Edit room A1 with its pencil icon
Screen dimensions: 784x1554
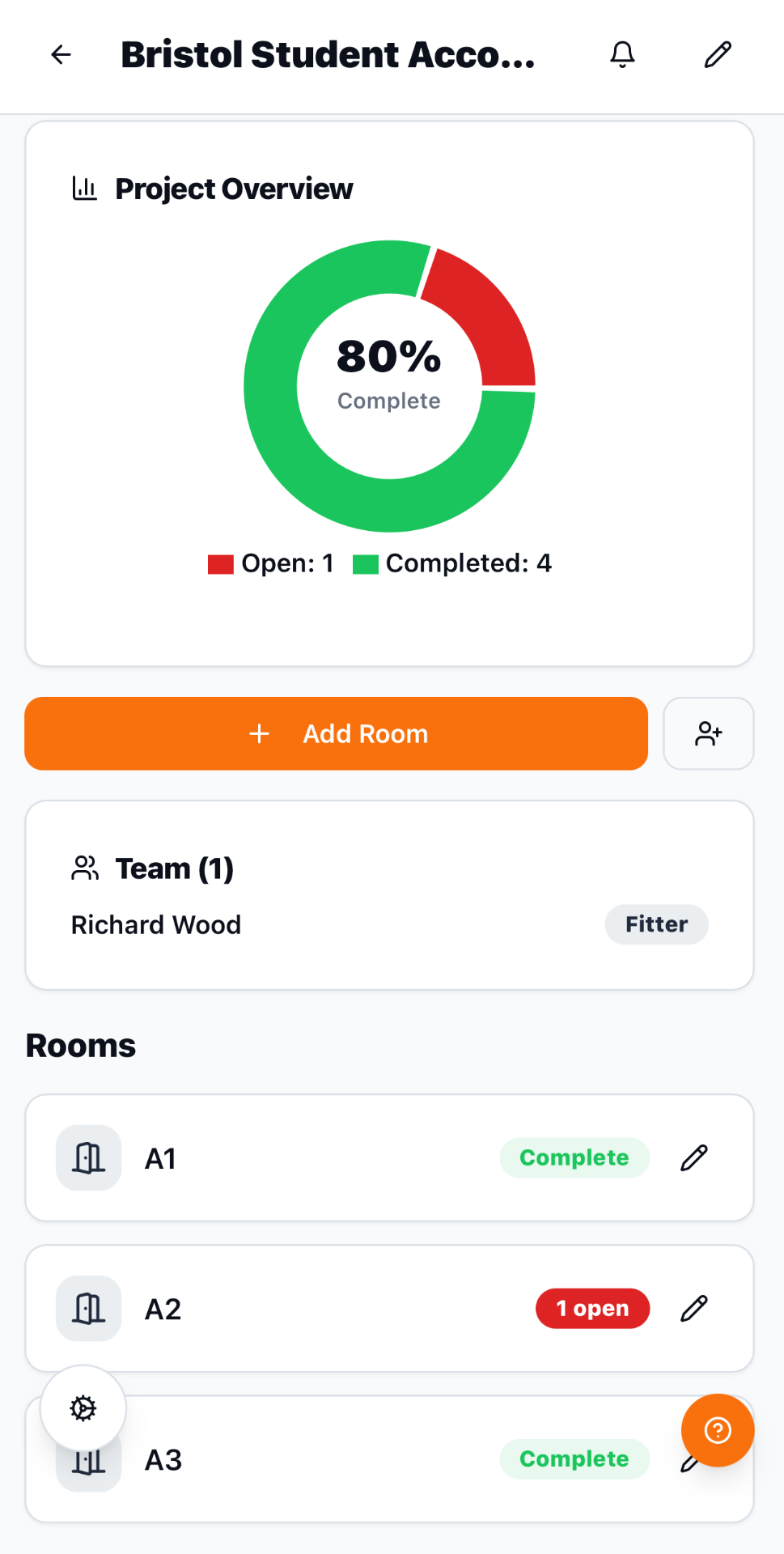coord(693,1158)
